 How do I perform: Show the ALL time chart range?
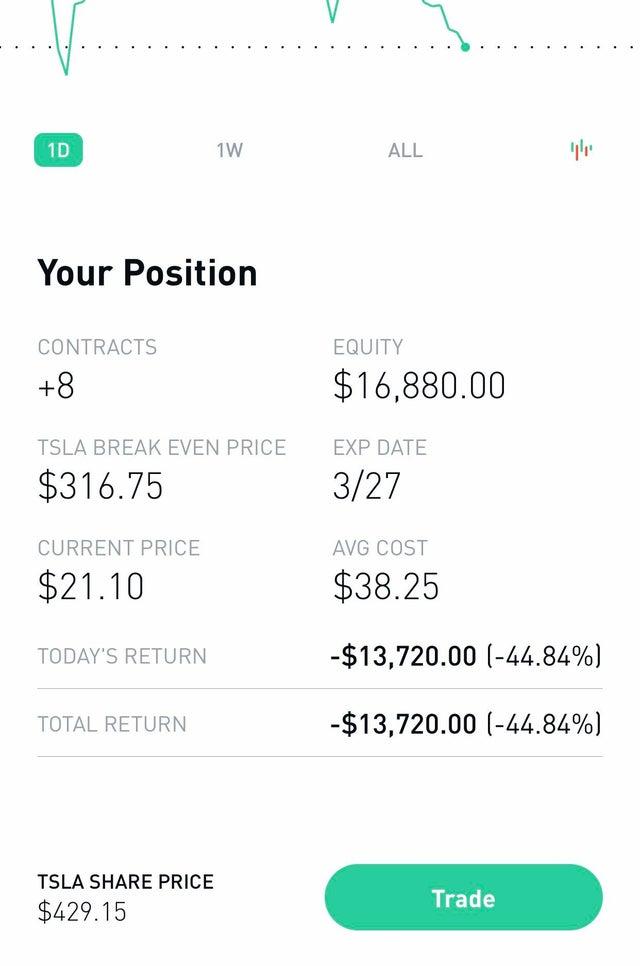tap(405, 150)
